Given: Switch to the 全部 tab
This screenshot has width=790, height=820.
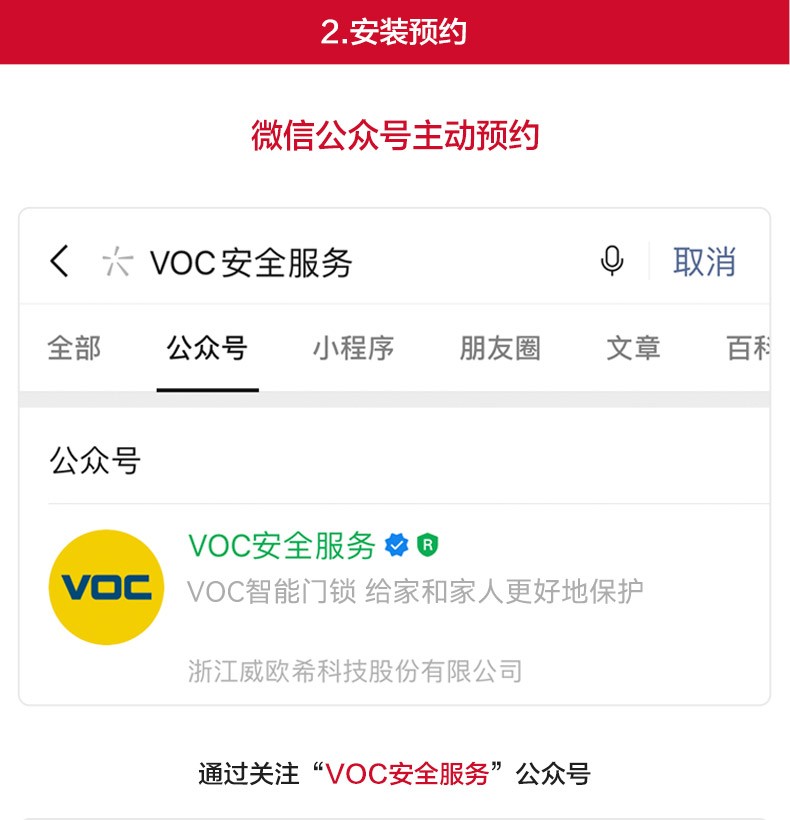Looking at the screenshot, I should [75, 350].
